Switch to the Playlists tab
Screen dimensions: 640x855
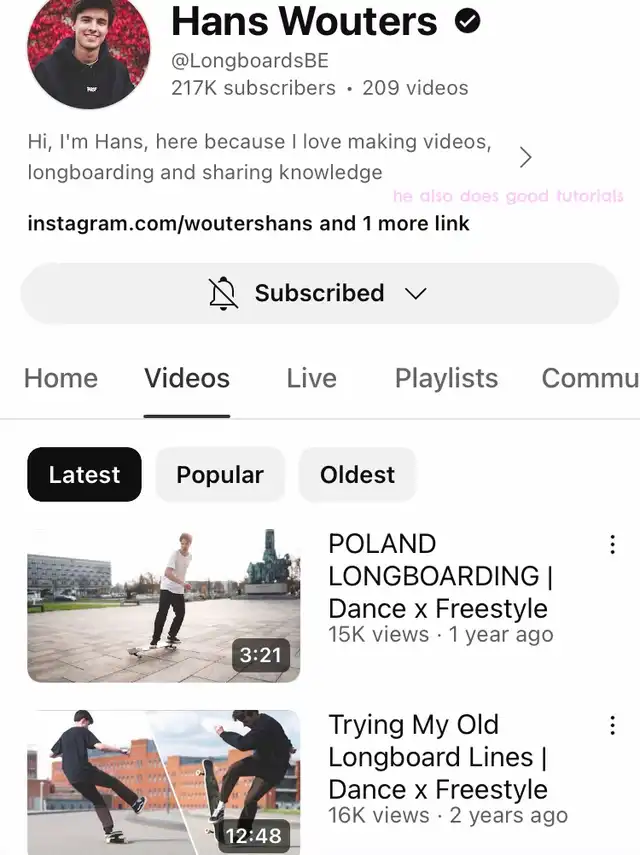coord(446,378)
